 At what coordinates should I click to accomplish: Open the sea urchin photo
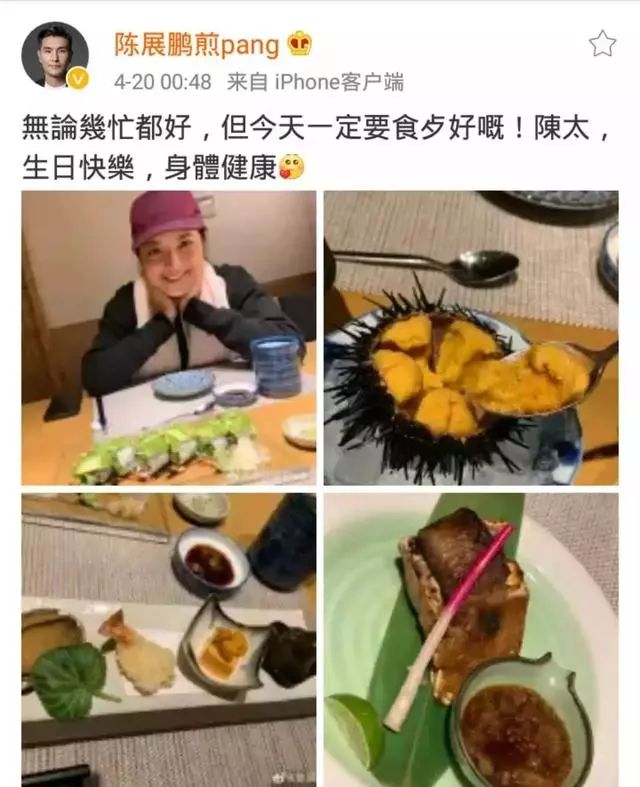(x=471, y=338)
